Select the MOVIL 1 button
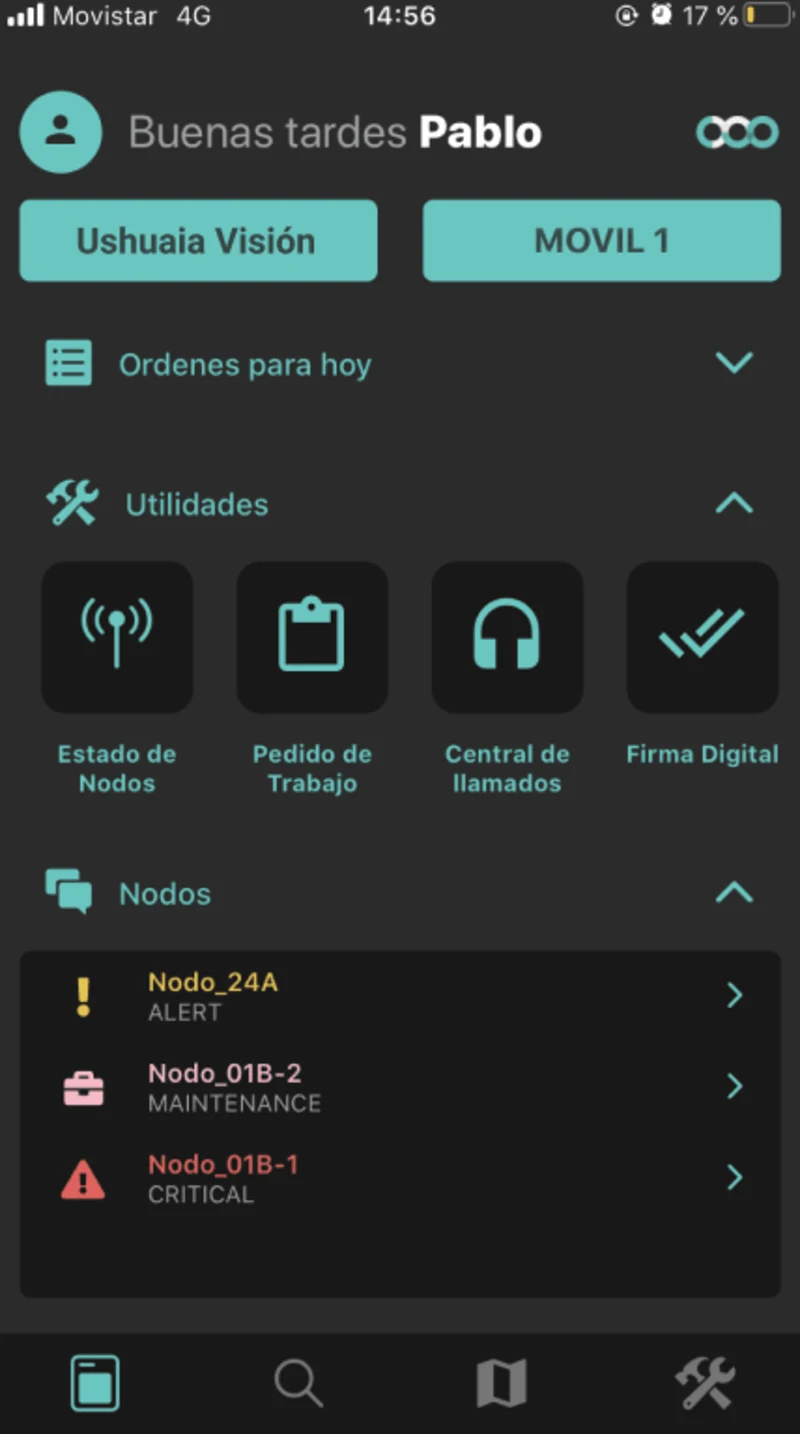 pos(601,241)
